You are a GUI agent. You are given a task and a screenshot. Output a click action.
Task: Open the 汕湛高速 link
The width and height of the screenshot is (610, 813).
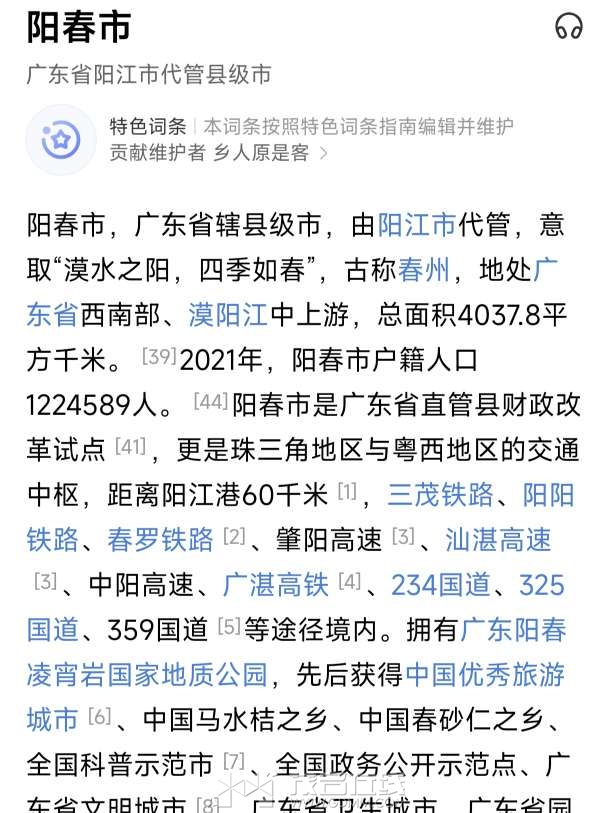tap(498, 540)
